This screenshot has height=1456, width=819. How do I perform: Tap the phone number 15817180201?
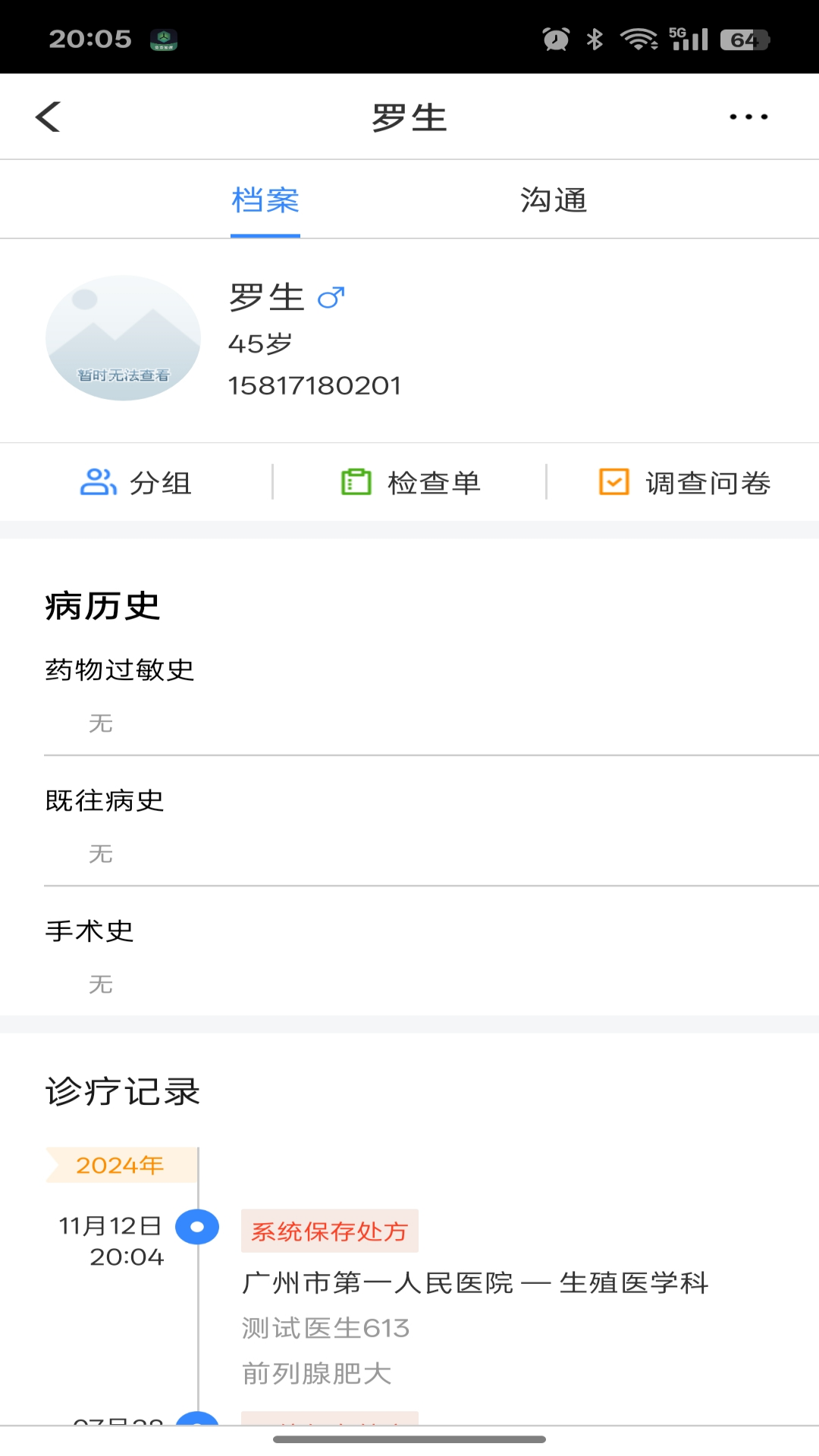(315, 384)
